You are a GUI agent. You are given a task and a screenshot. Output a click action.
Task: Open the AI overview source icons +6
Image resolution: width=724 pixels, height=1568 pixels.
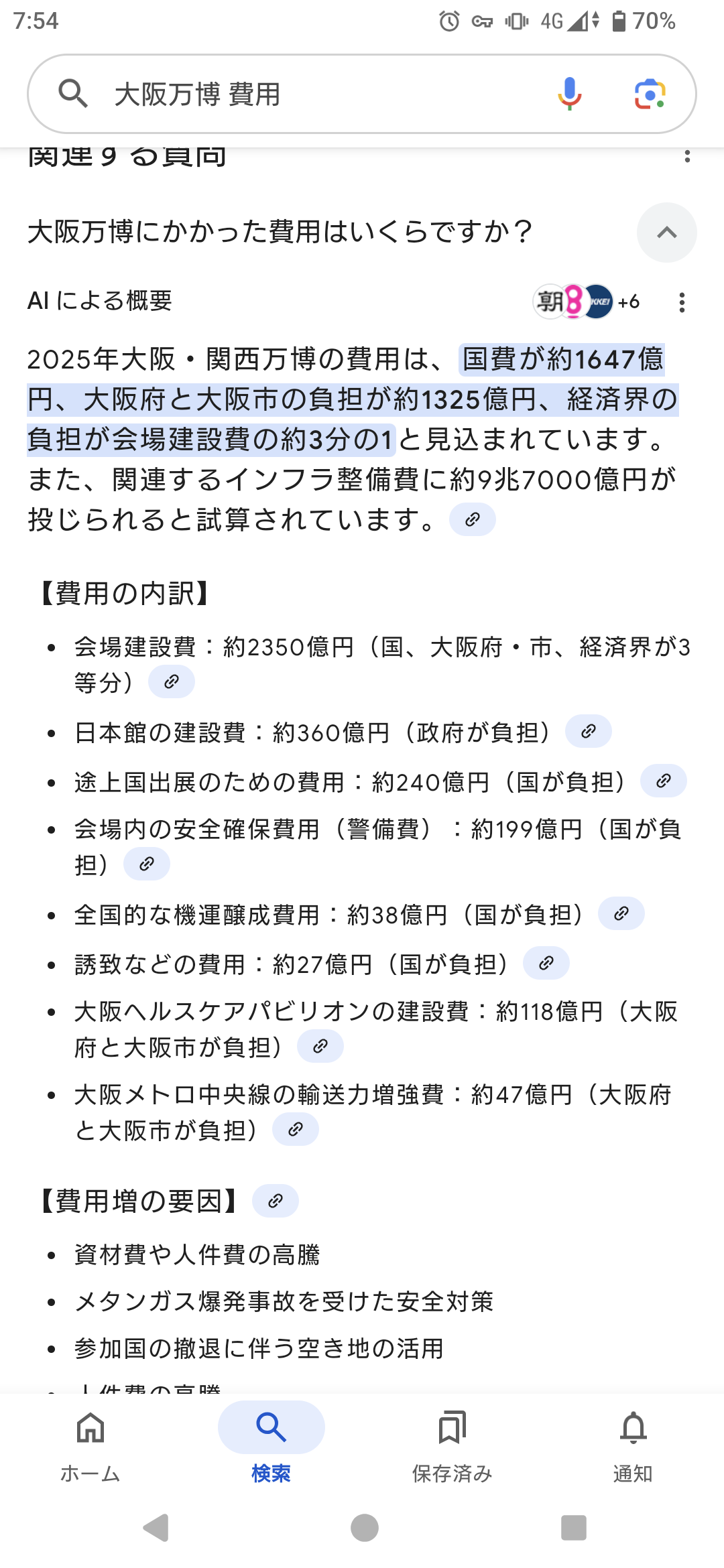587,302
